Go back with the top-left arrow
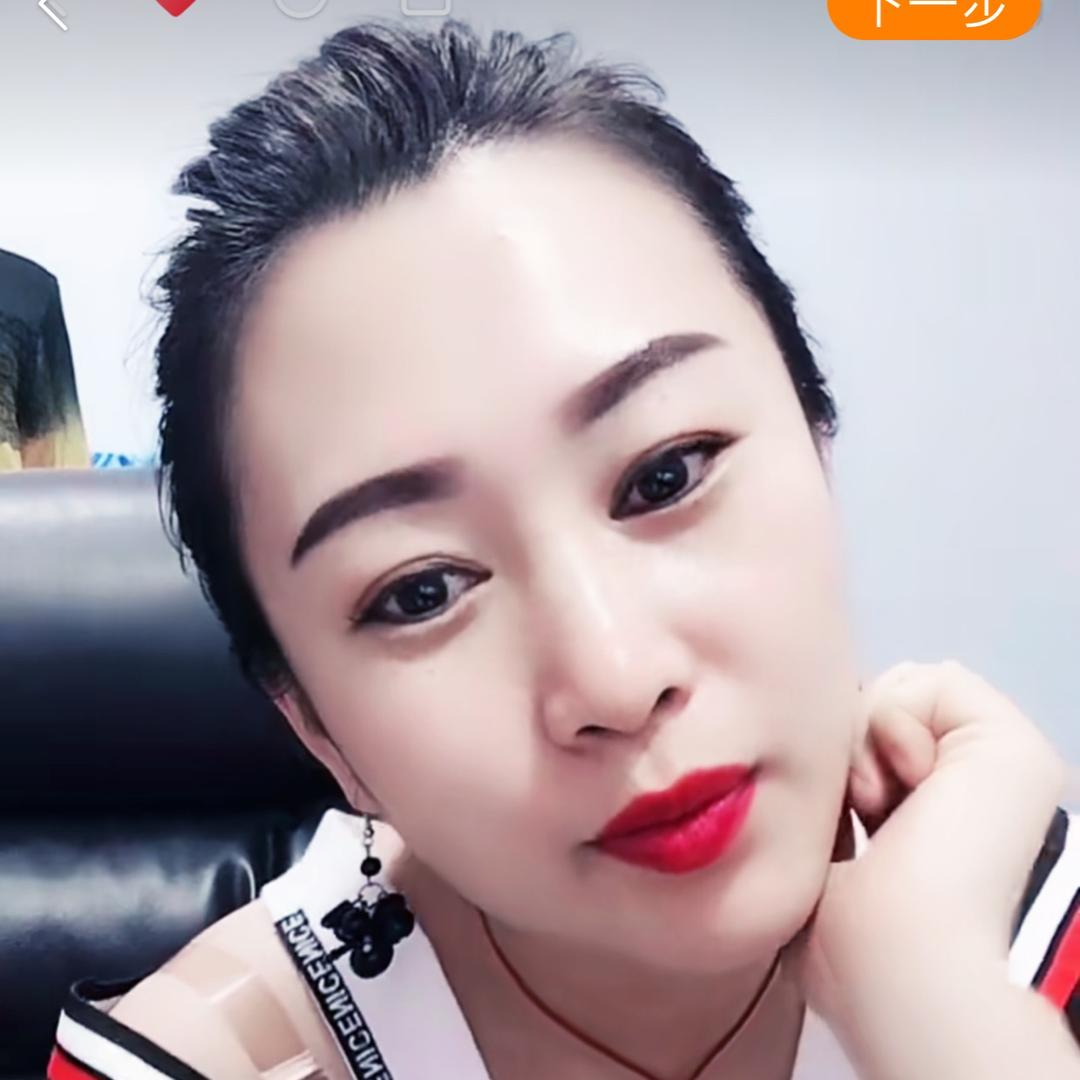1080x1080 pixels. click(x=52, y=10)
